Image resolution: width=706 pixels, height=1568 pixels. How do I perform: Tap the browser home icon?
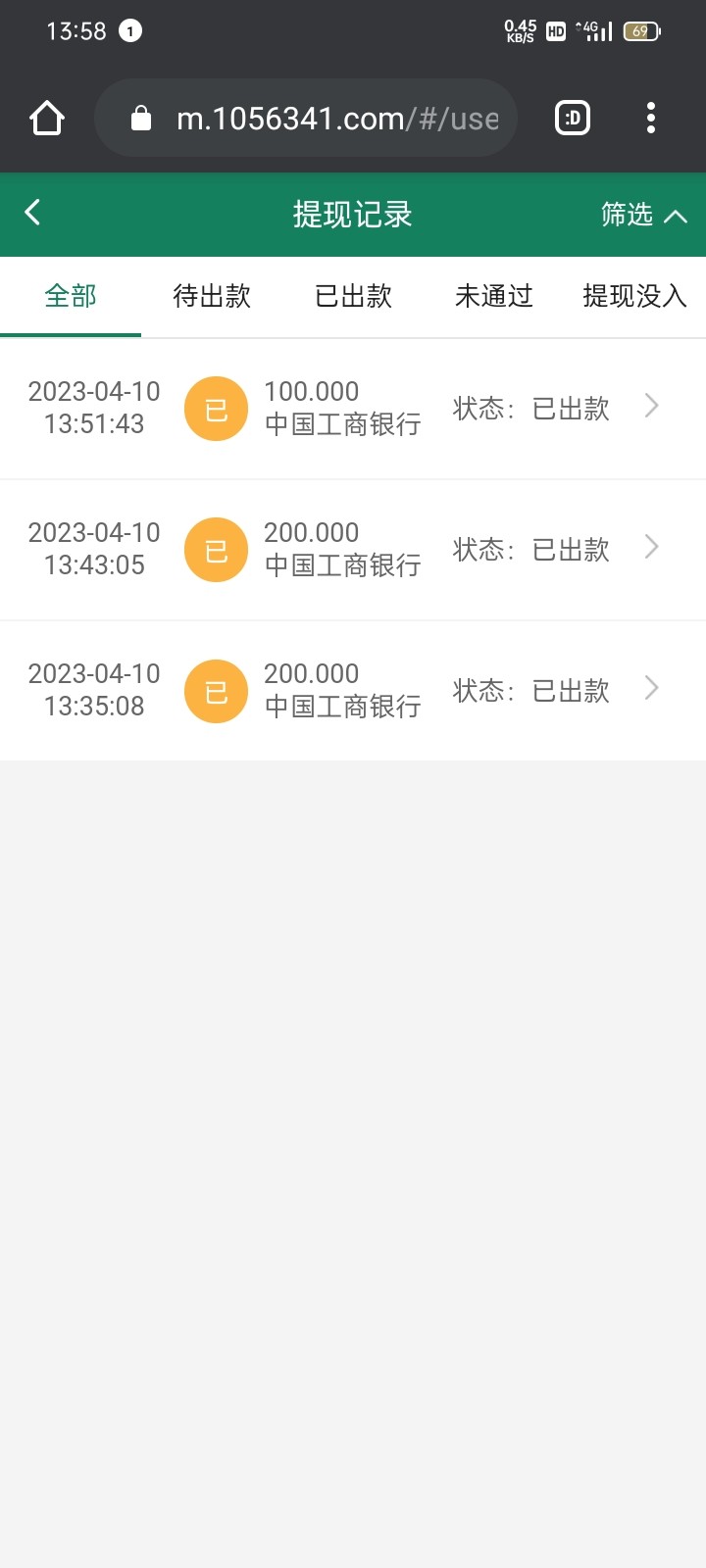(x=47, y=119)
